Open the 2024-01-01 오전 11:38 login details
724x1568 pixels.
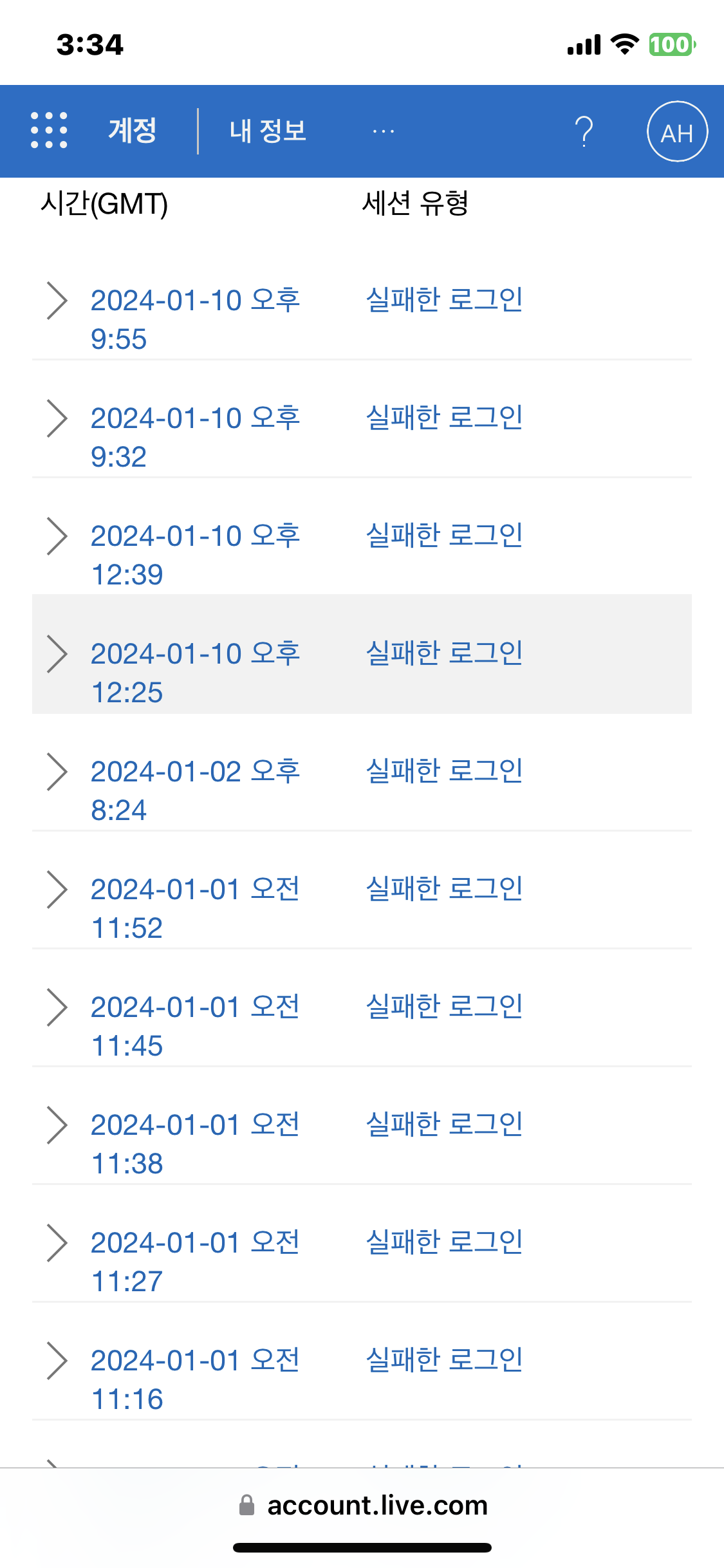tap(57, 1125)
